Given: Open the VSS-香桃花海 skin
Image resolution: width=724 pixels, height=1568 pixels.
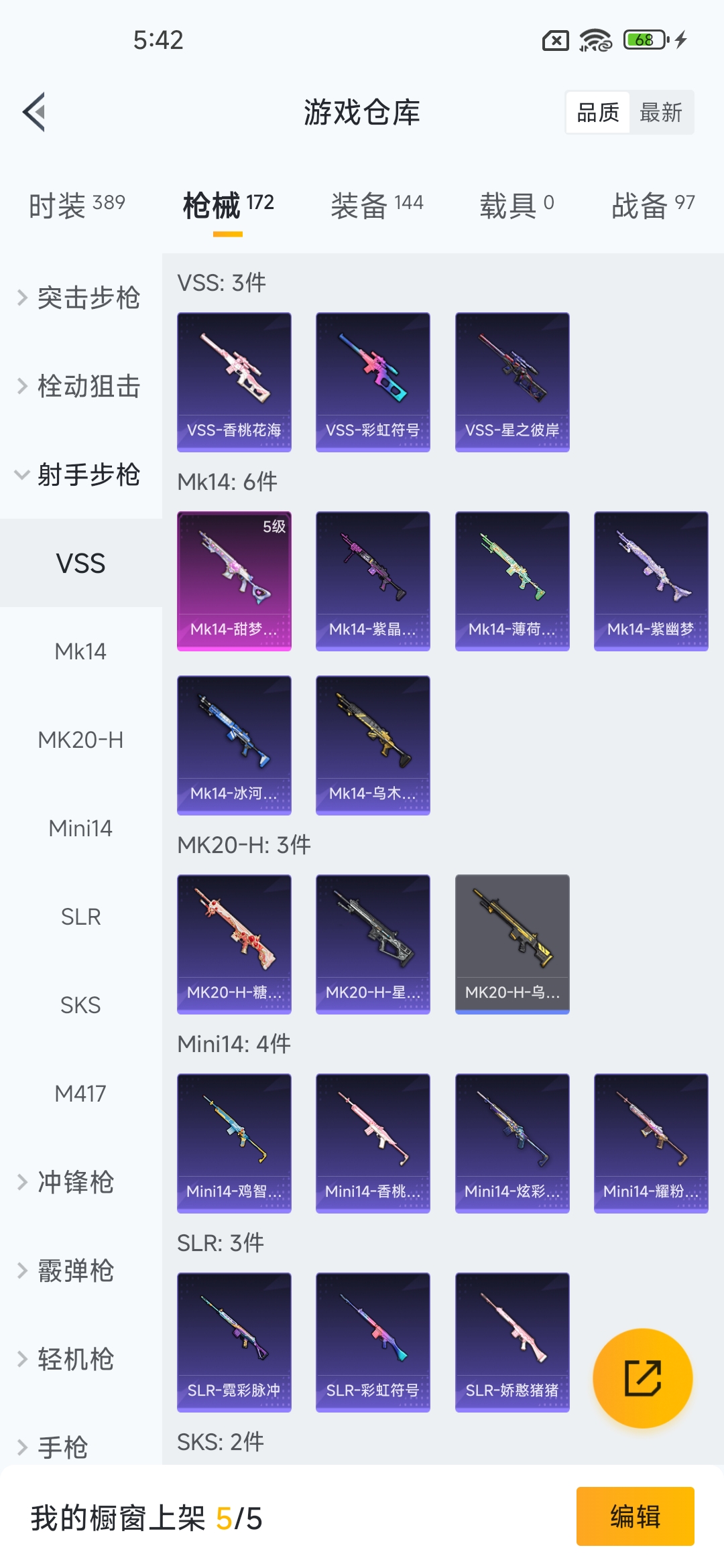Looking at the screenshot, I should (234, 382).
